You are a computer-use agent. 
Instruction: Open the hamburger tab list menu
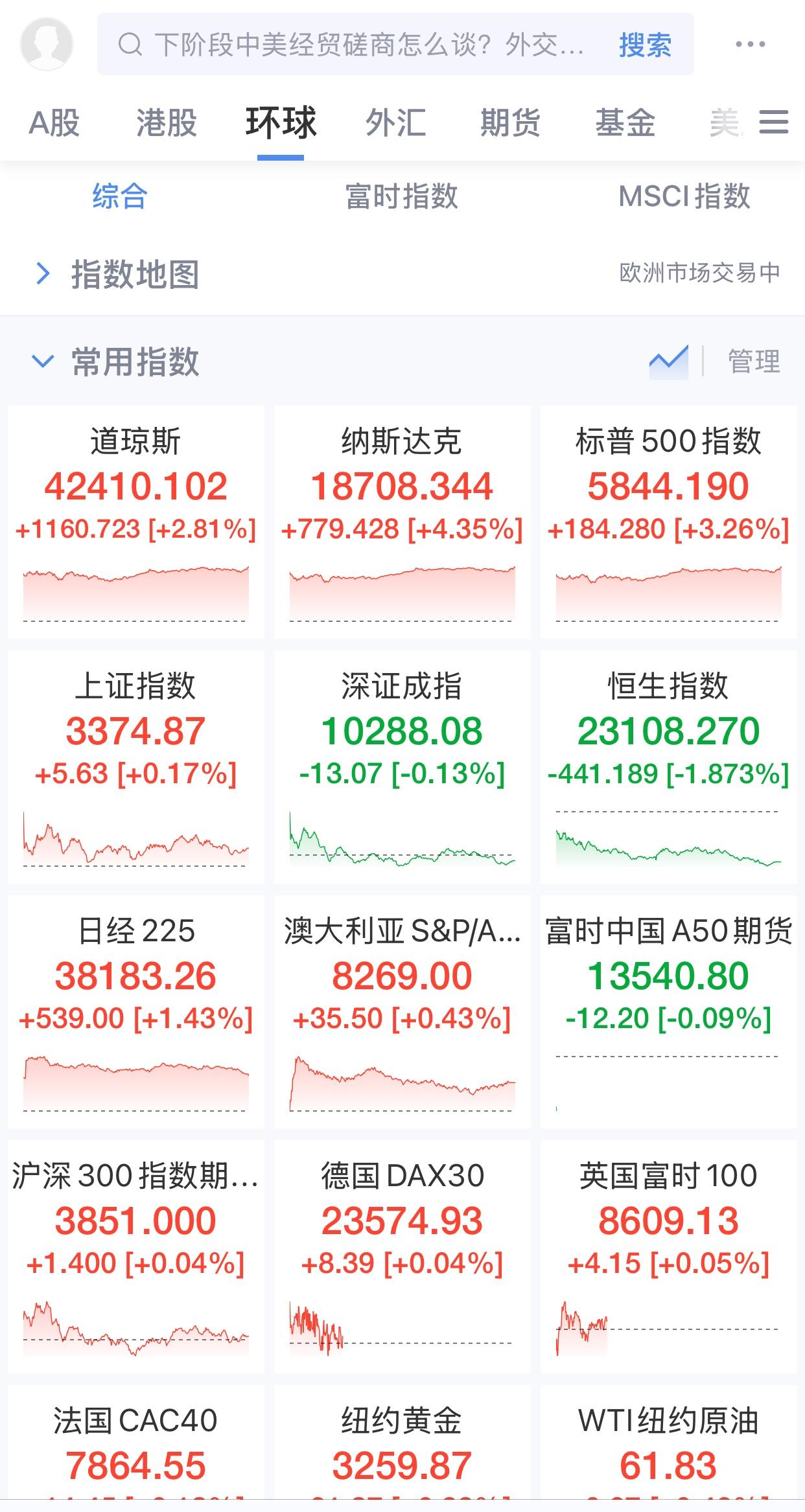point(773,122)
